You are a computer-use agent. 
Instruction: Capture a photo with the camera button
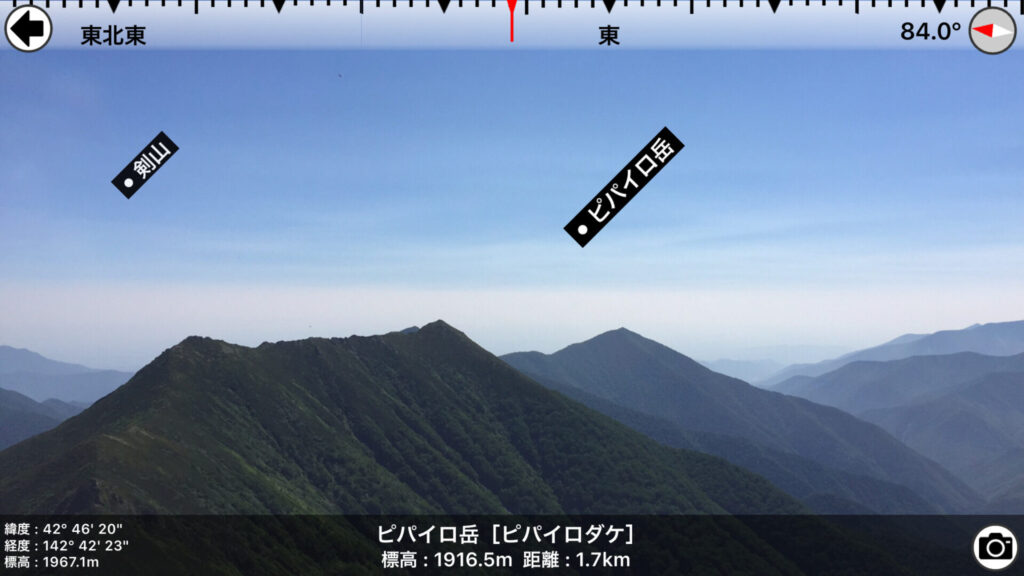click(996, 546)
